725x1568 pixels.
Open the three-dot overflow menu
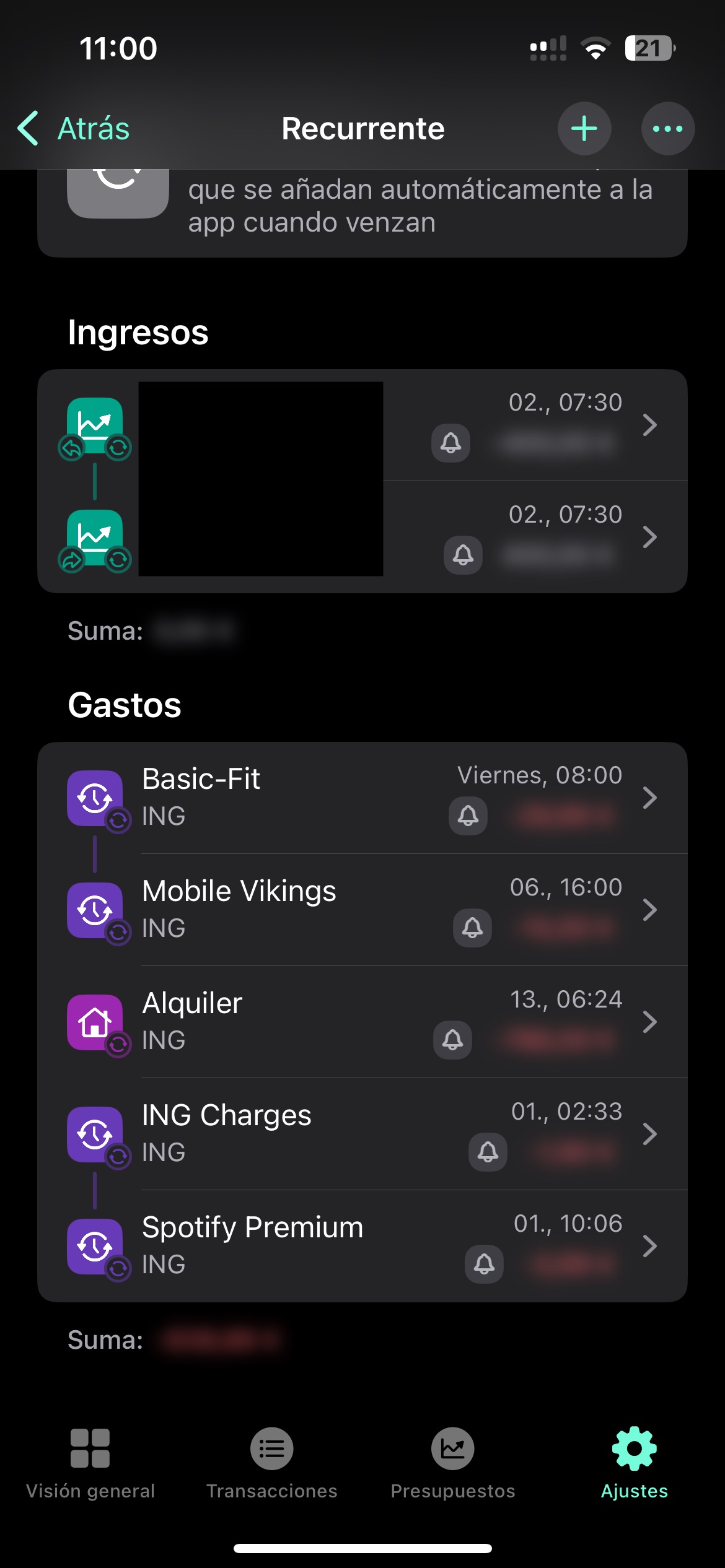pyautogui.click(x=667, y=129)
